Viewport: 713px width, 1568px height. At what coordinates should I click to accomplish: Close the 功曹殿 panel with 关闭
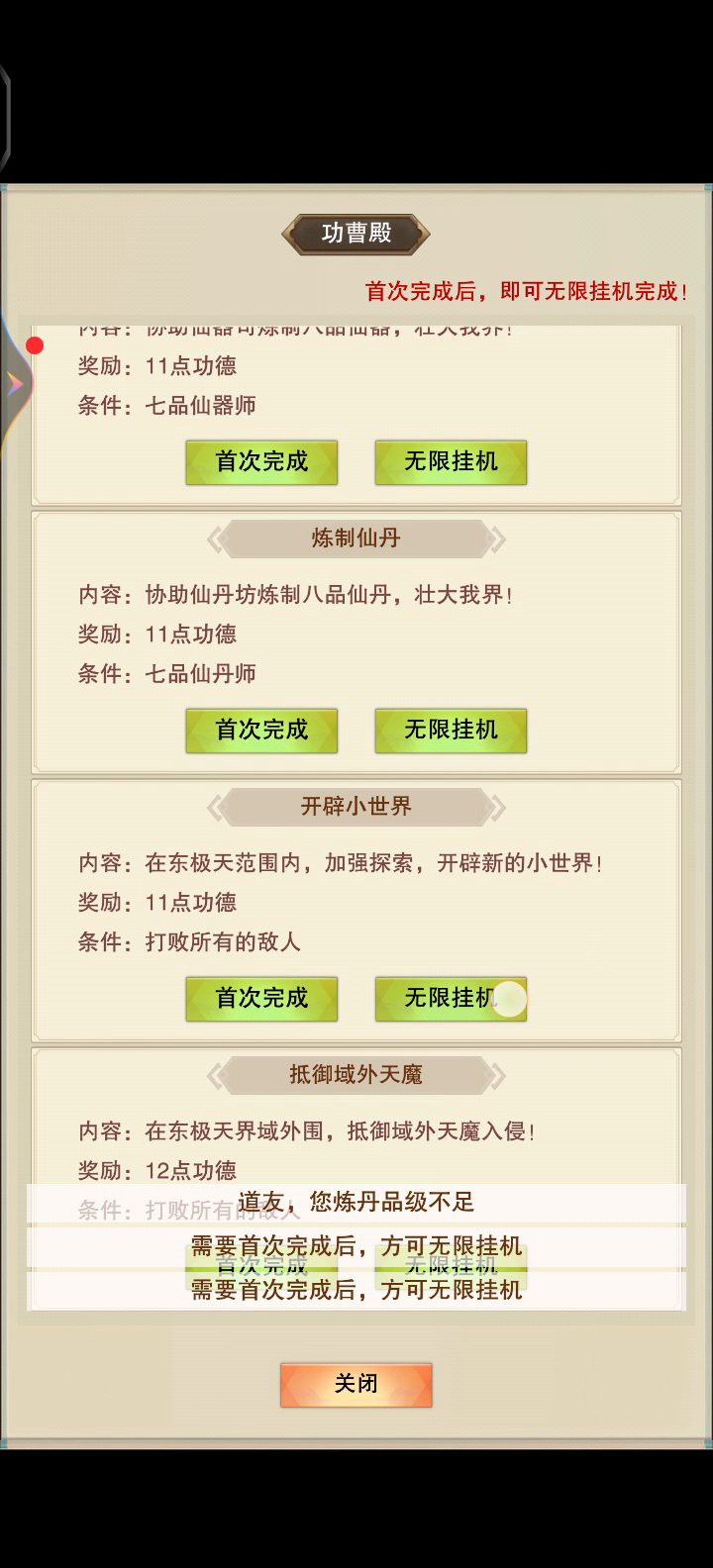tap(356, 1385)
